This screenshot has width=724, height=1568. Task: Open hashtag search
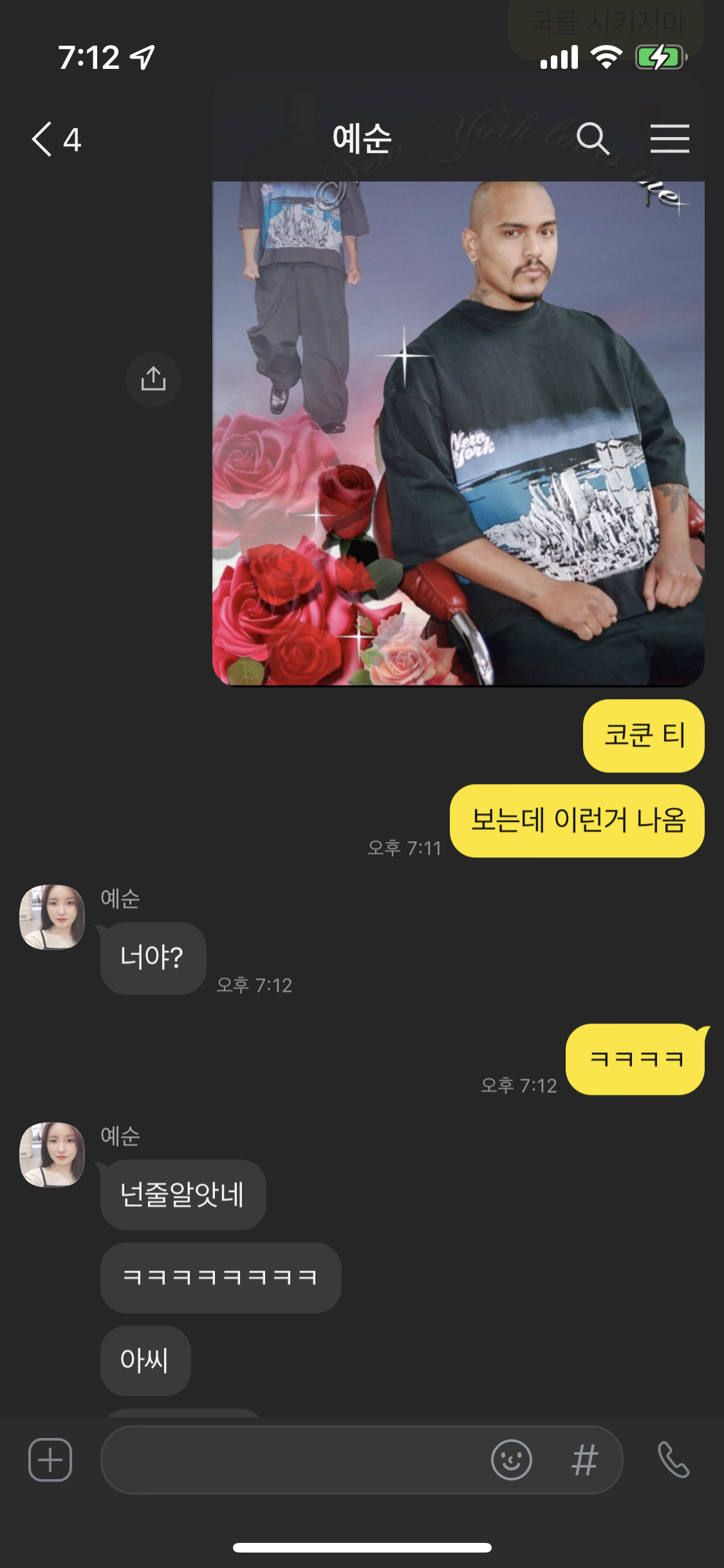[584, 1459]
